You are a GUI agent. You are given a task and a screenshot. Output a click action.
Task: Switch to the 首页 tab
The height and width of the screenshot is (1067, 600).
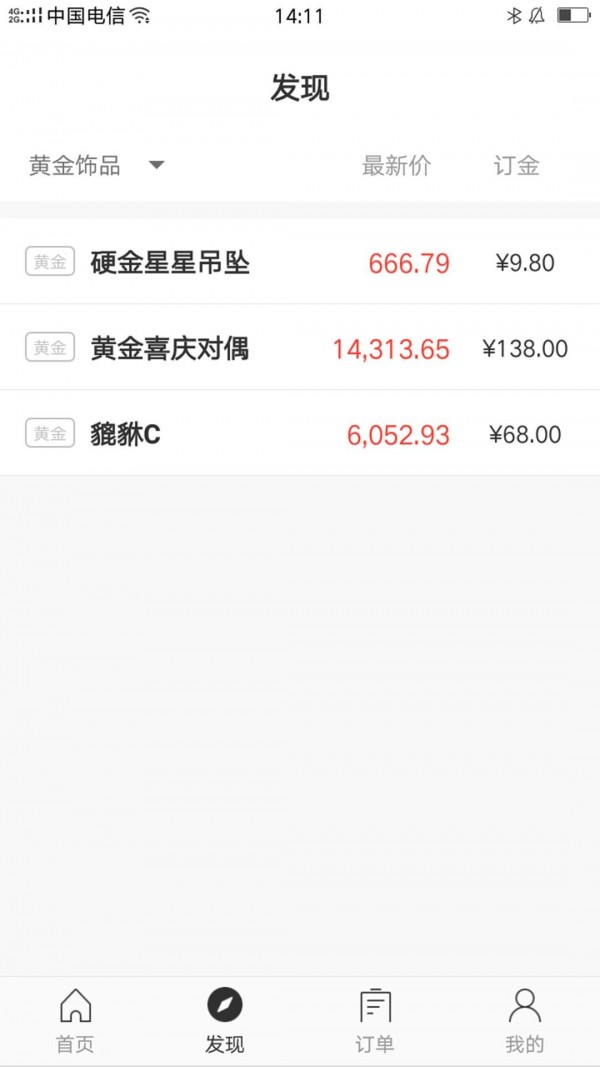pyautogui.click(x=75, y=1021)
